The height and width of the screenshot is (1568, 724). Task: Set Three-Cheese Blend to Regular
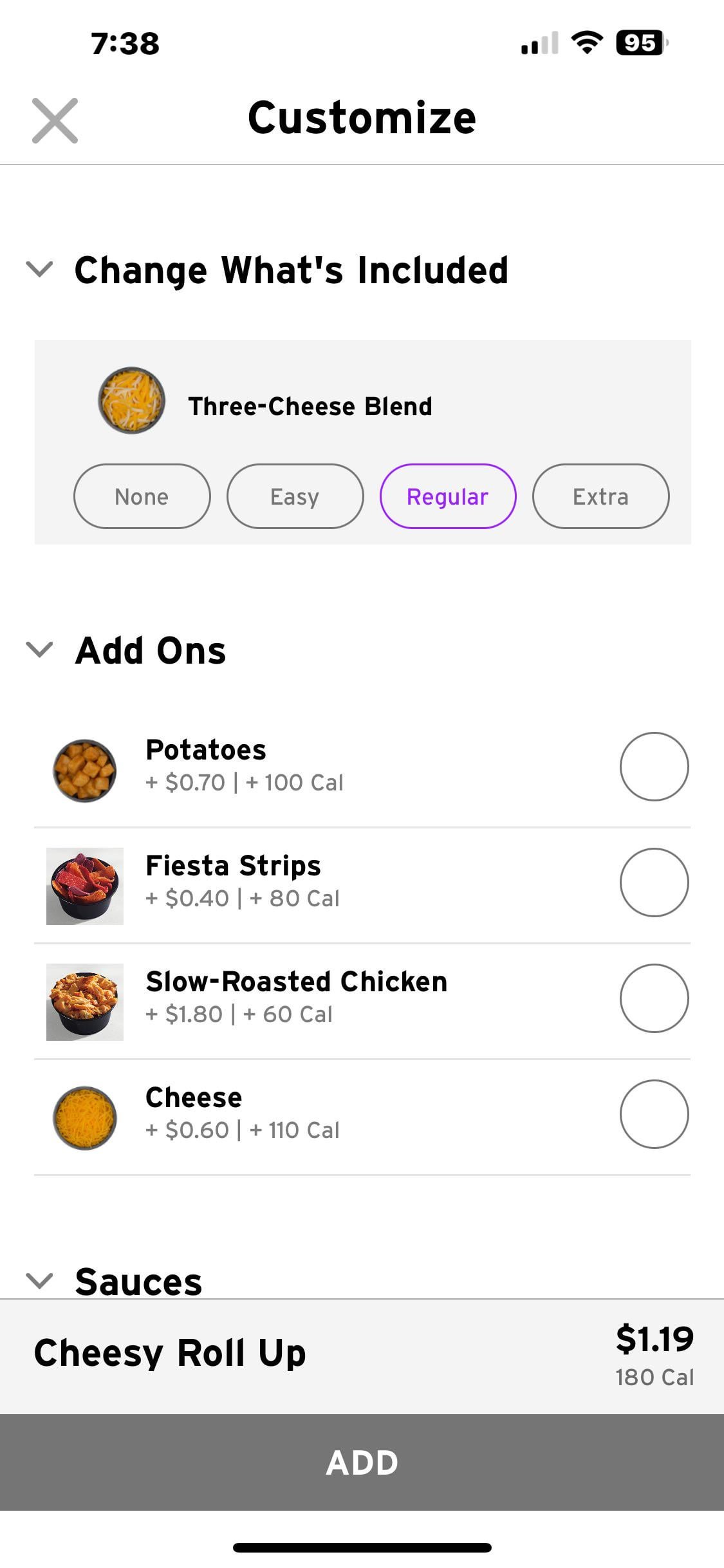[448, 496]
